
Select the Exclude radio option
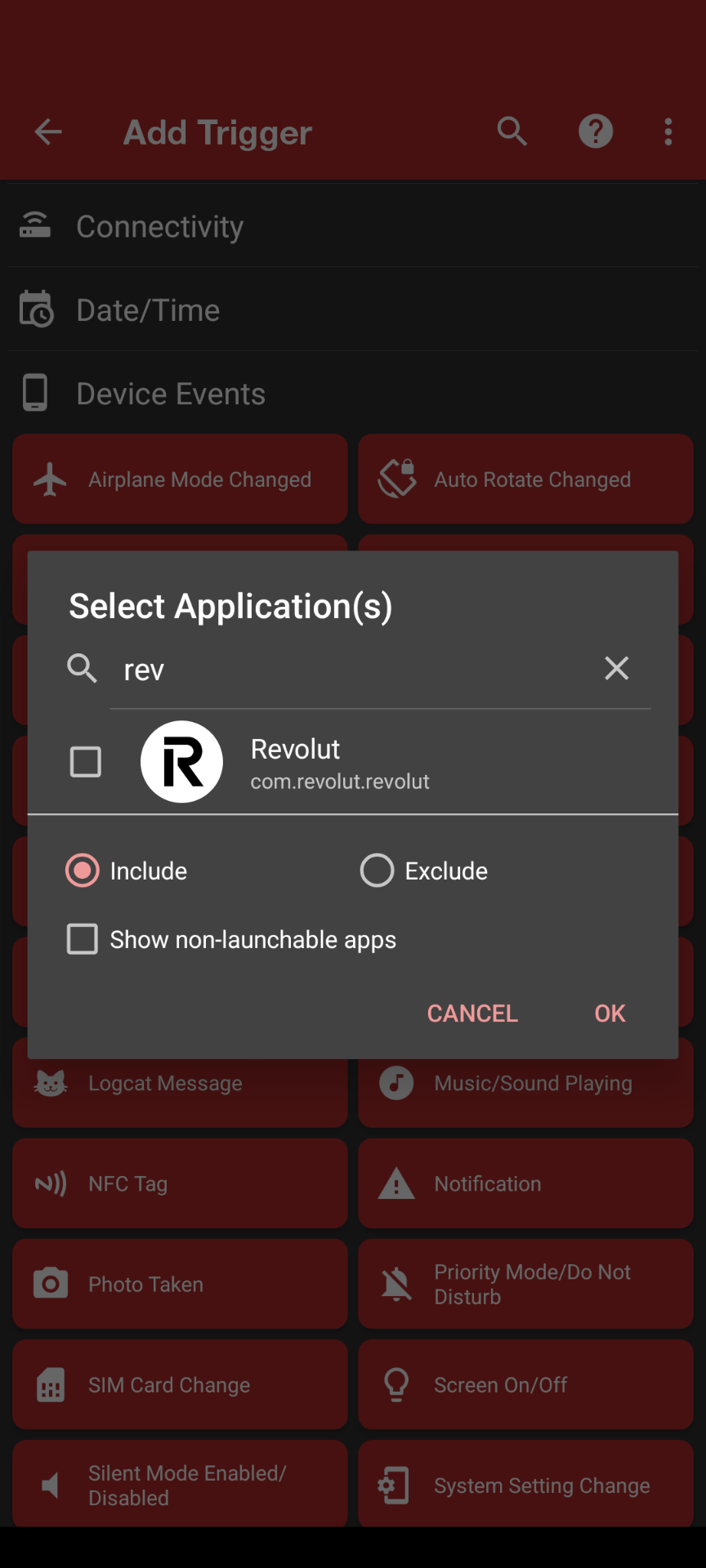click(x=378, y=871)
